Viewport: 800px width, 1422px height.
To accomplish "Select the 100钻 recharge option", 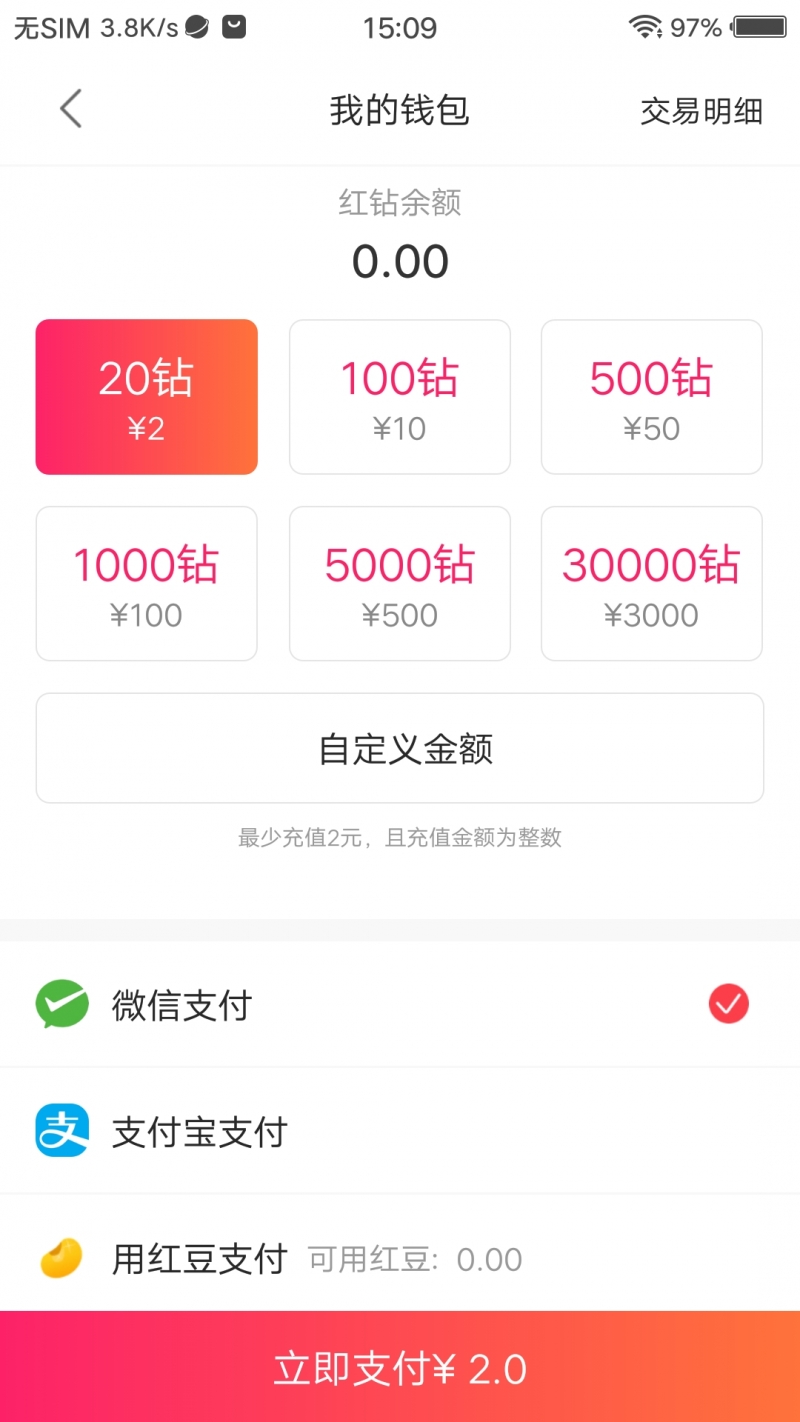I will point(399,396).
